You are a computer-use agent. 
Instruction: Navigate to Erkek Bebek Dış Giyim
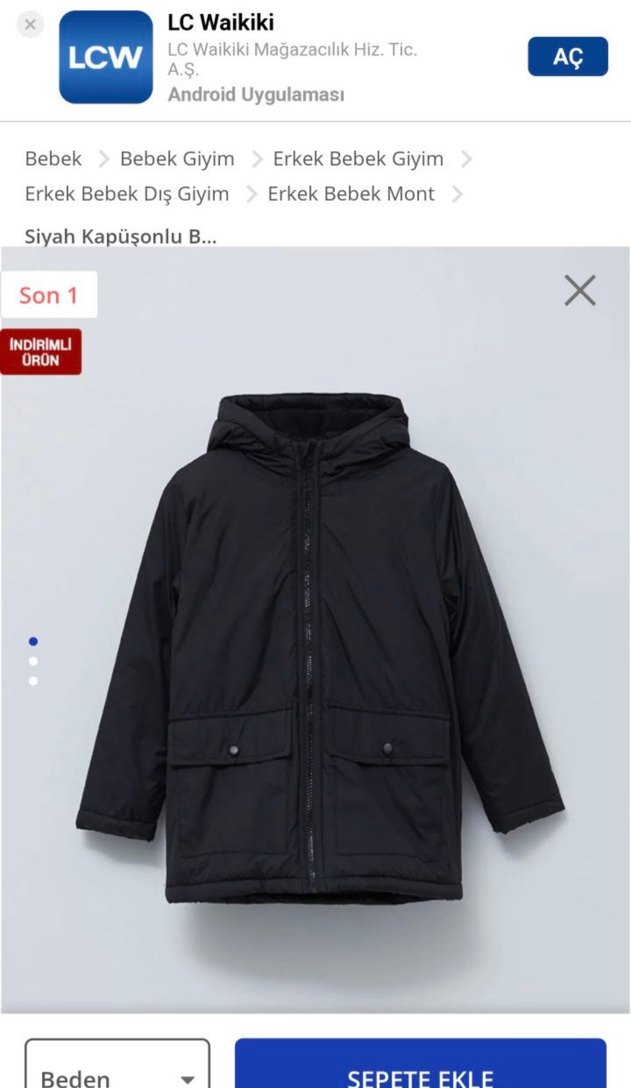coord(127,194)
